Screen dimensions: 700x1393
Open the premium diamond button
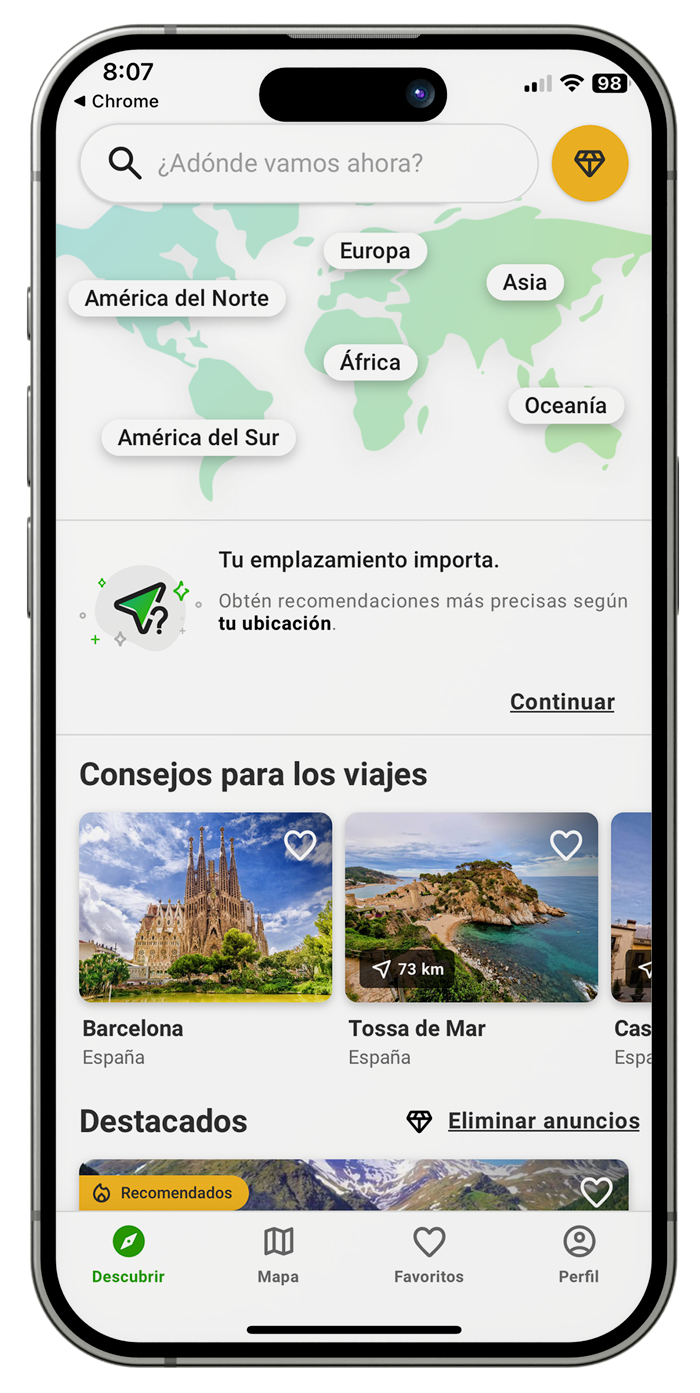coord(590,163)
